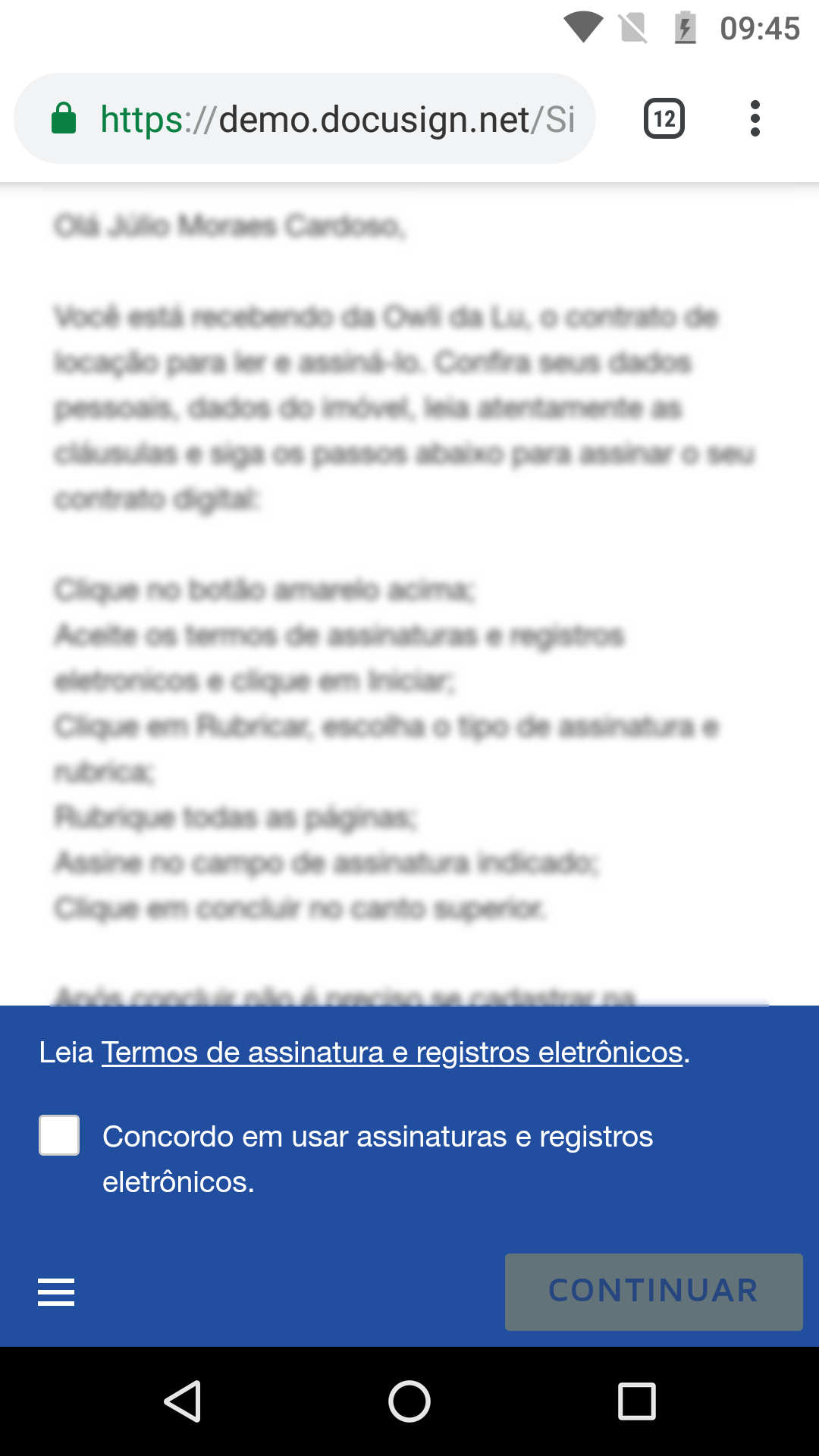Screen dimensions: 819x1456
Task: Tap the HTTPS padlock security icon
Action: click(x=65, y=118)
